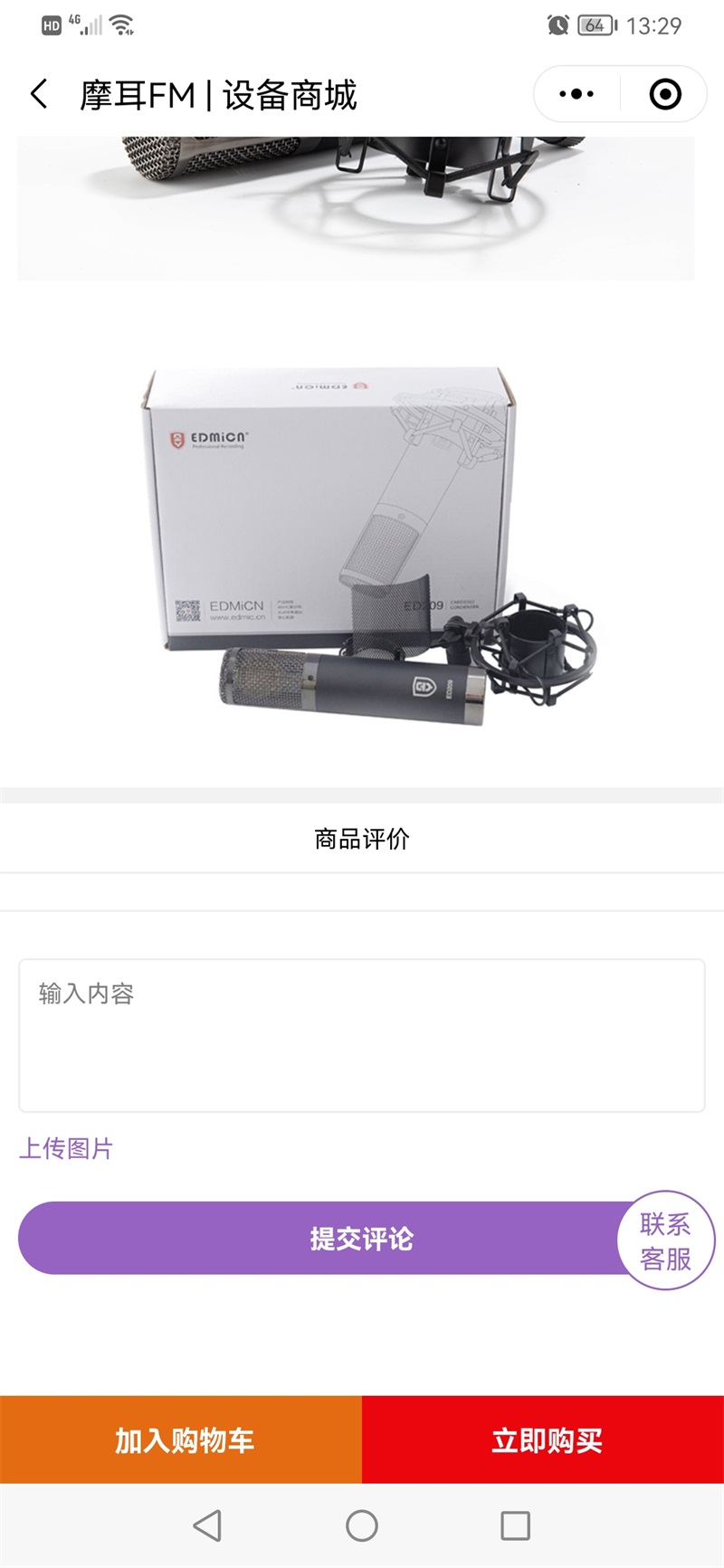Tap the system back navigation button
This screenshot has height=1568, width=724.
click(x=207, y=1525)
